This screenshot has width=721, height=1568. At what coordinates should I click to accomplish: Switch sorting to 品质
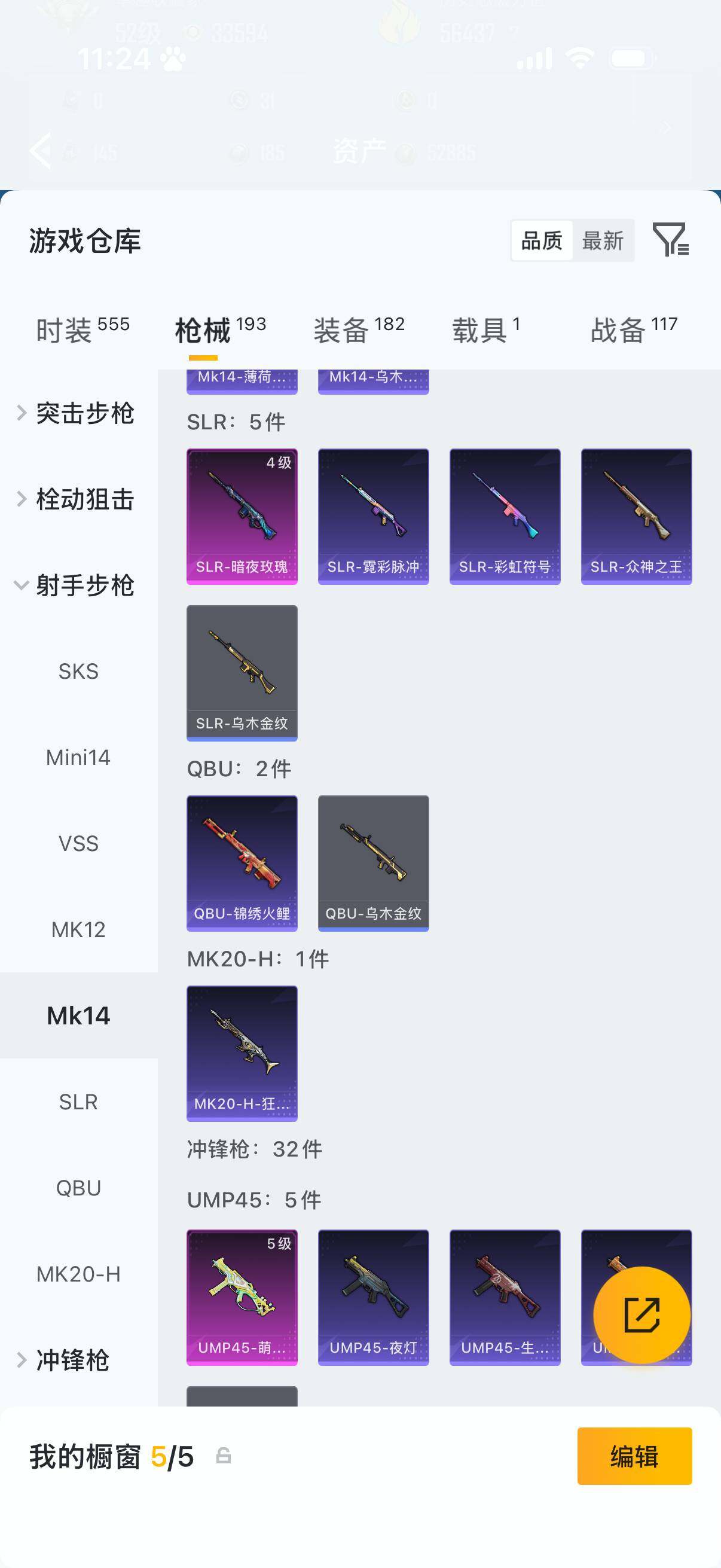pyautogui.click(x=543, y=241)
